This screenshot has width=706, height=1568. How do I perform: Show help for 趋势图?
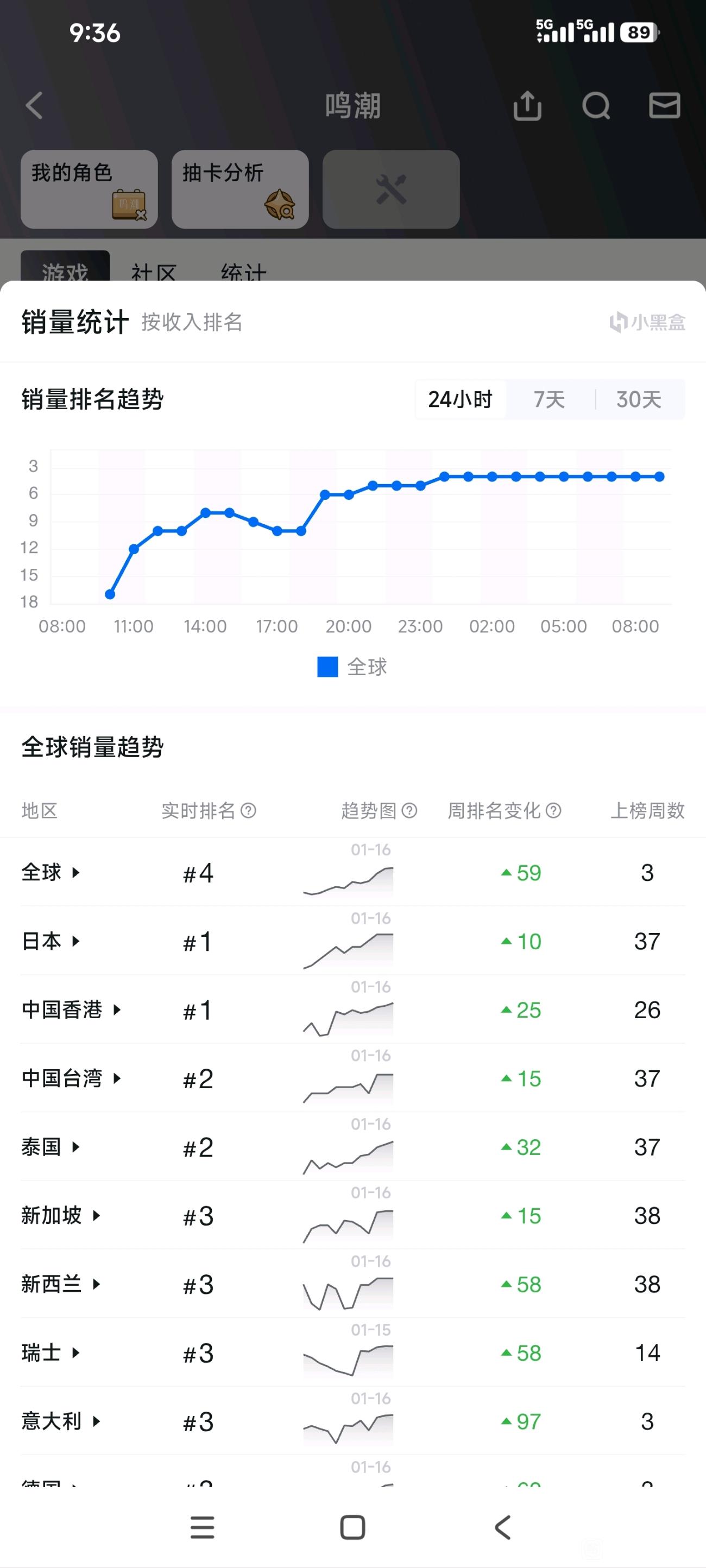point(410,811)
